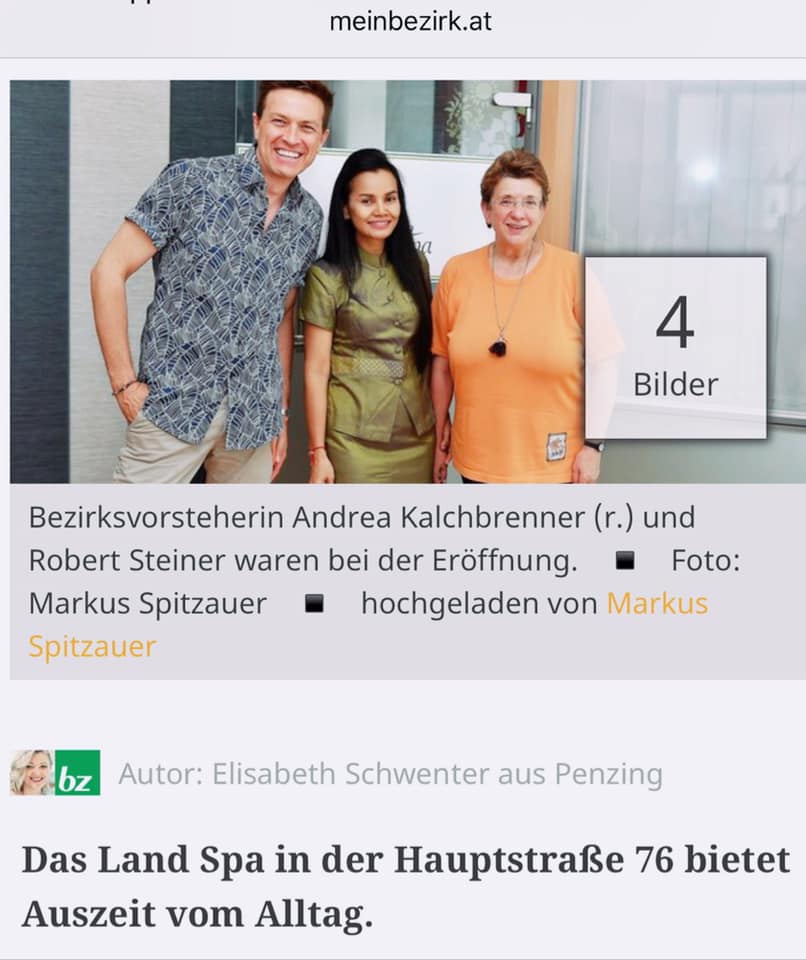Tap the meinbezirk.at address bar
806x960 pixels.
tap(410, 21)
